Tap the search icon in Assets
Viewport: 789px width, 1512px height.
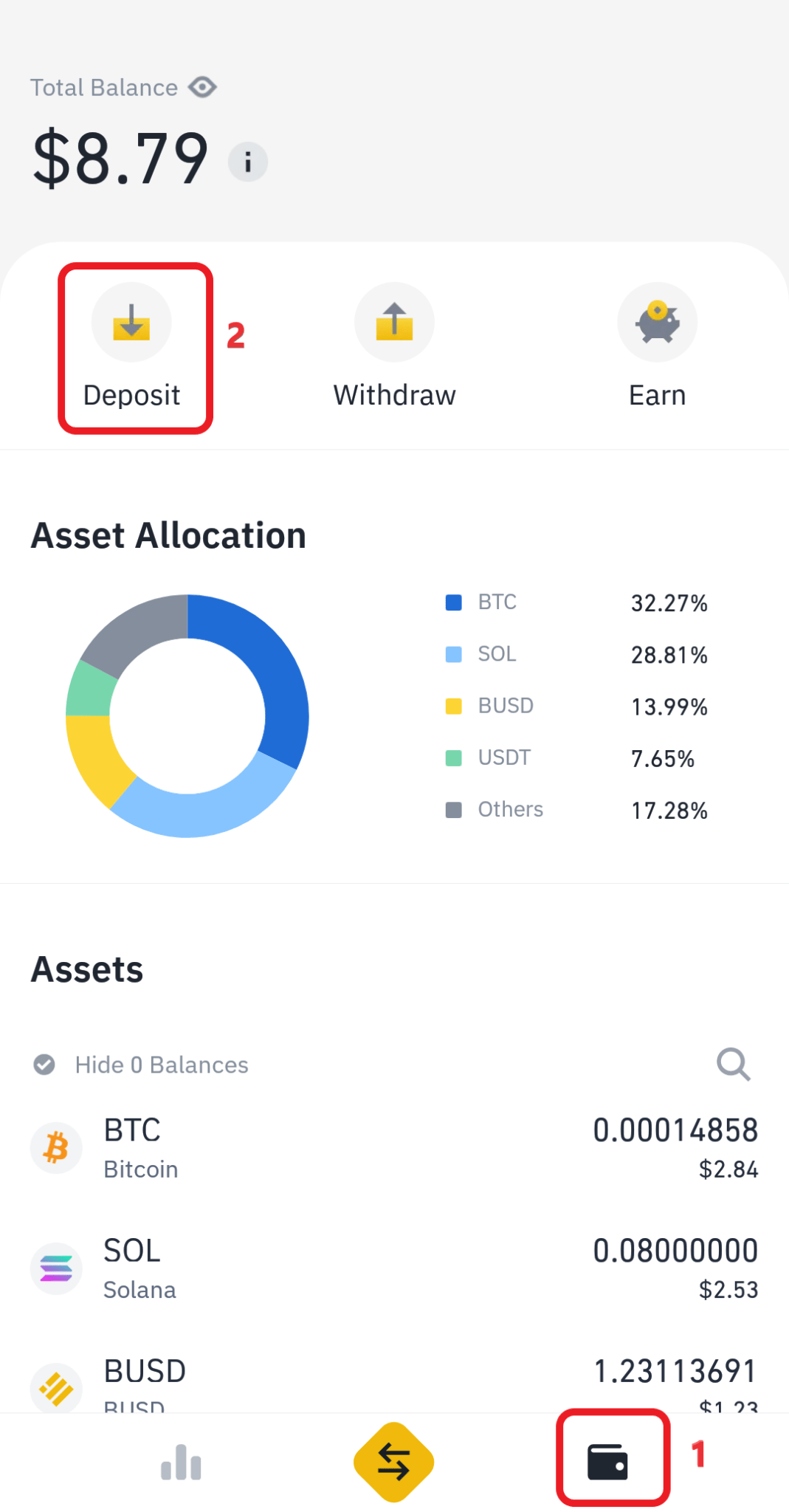pos(733,1065)
